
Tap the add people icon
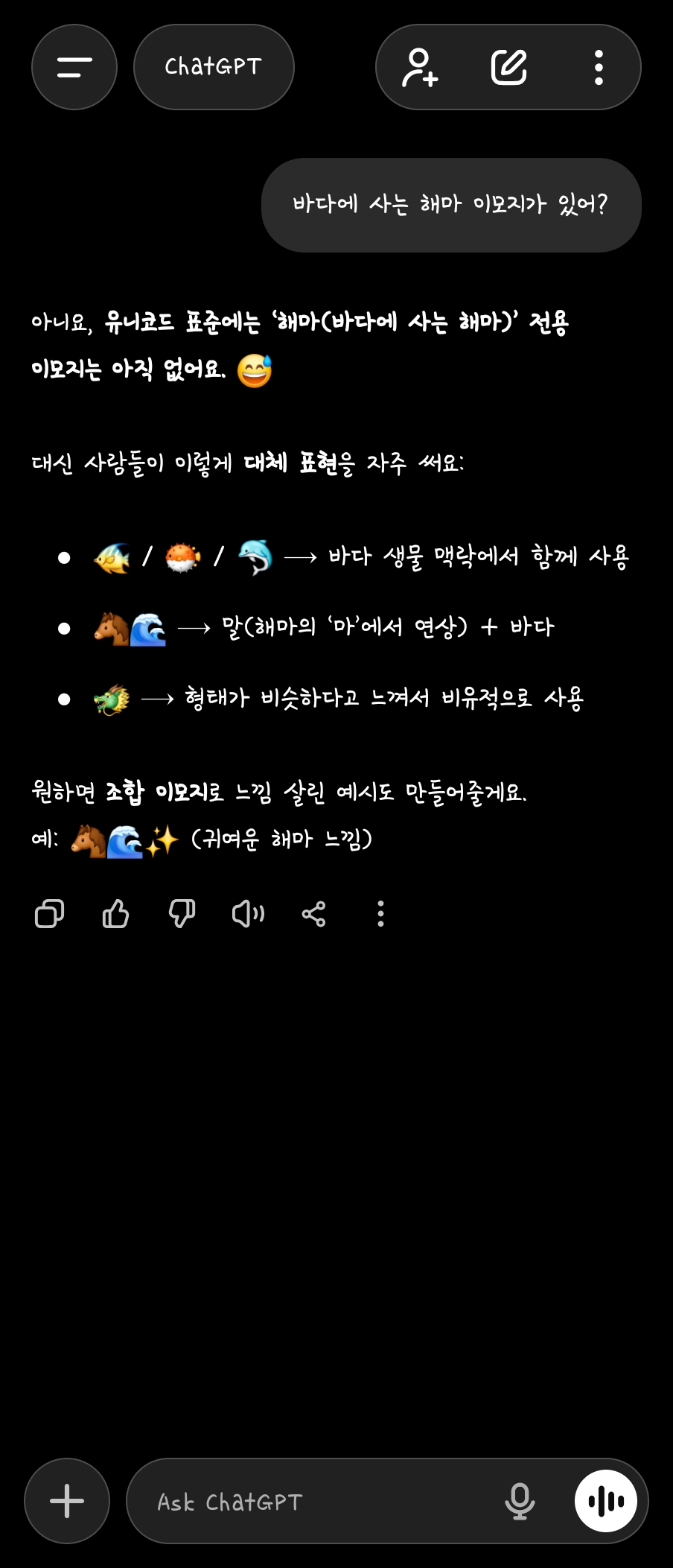tap(420, 67)
